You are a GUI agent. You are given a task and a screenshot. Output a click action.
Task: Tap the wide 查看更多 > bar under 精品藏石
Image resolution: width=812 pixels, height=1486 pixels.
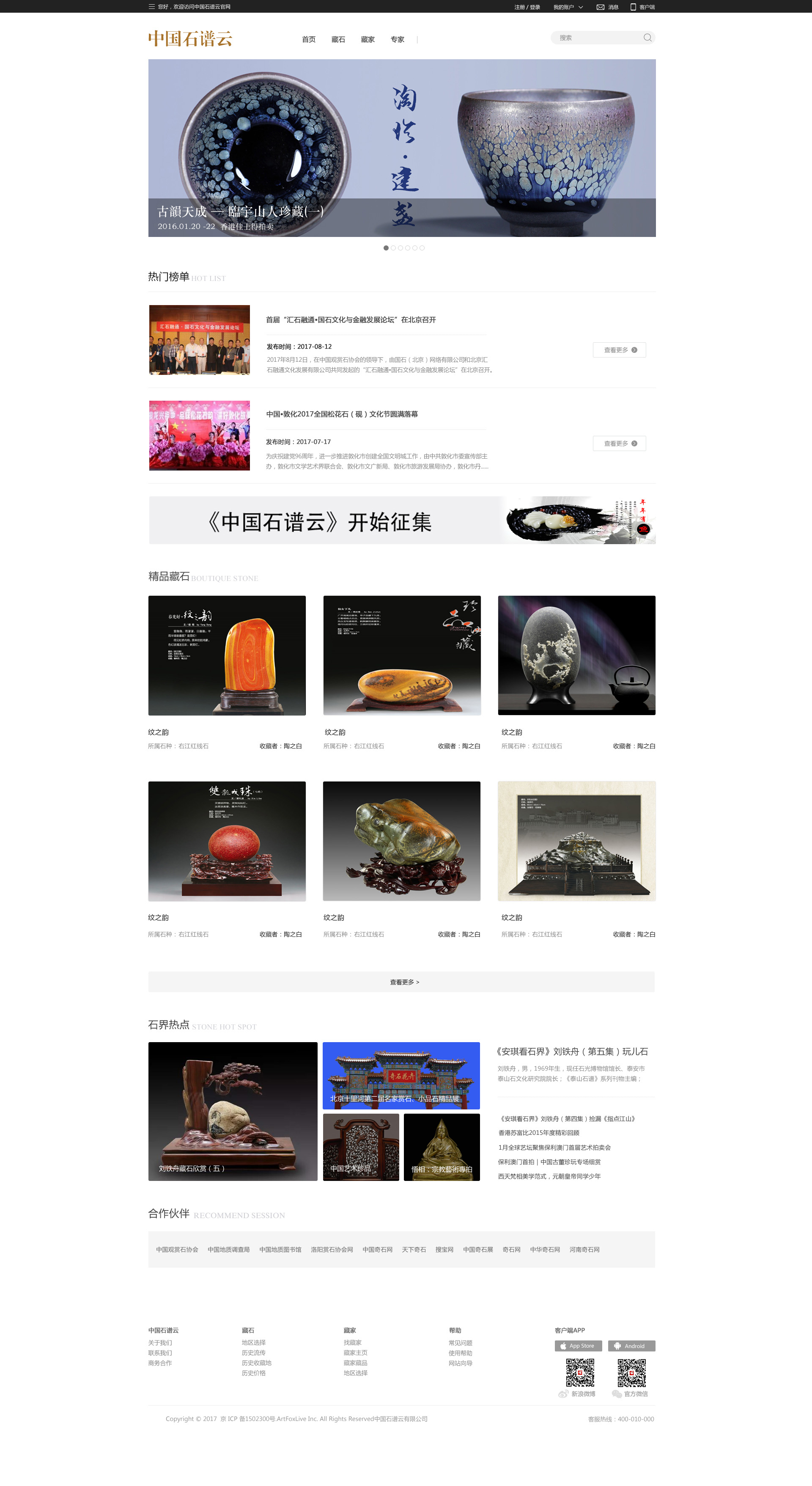pos(401,982)
